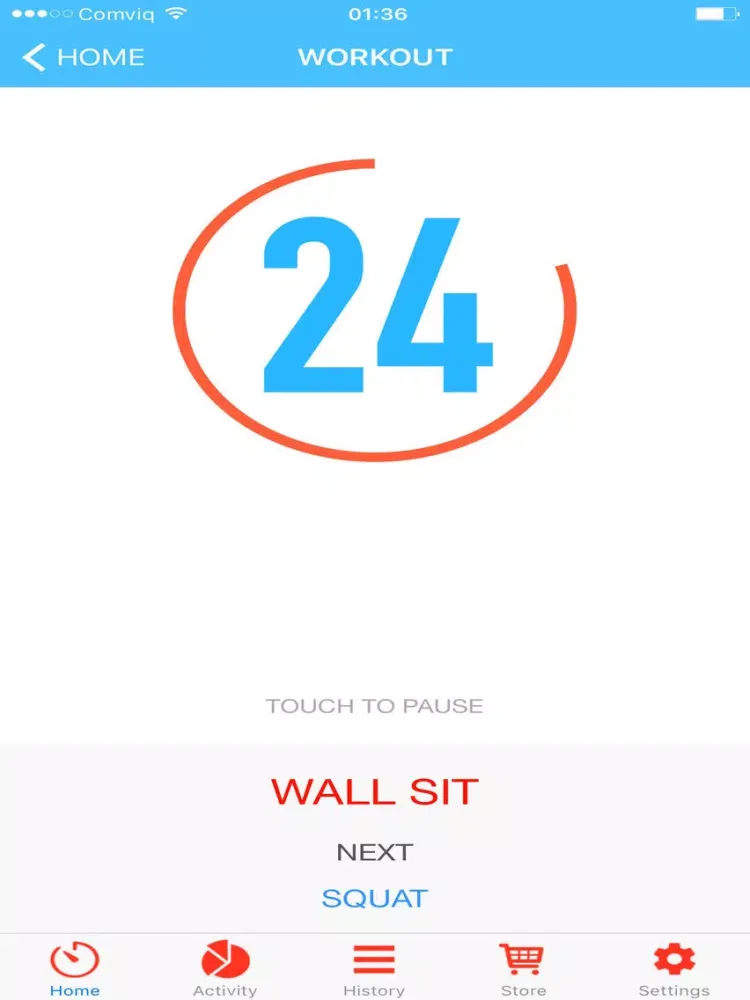
Task: Tap the back chevron arrow
Action: (33, 57)
